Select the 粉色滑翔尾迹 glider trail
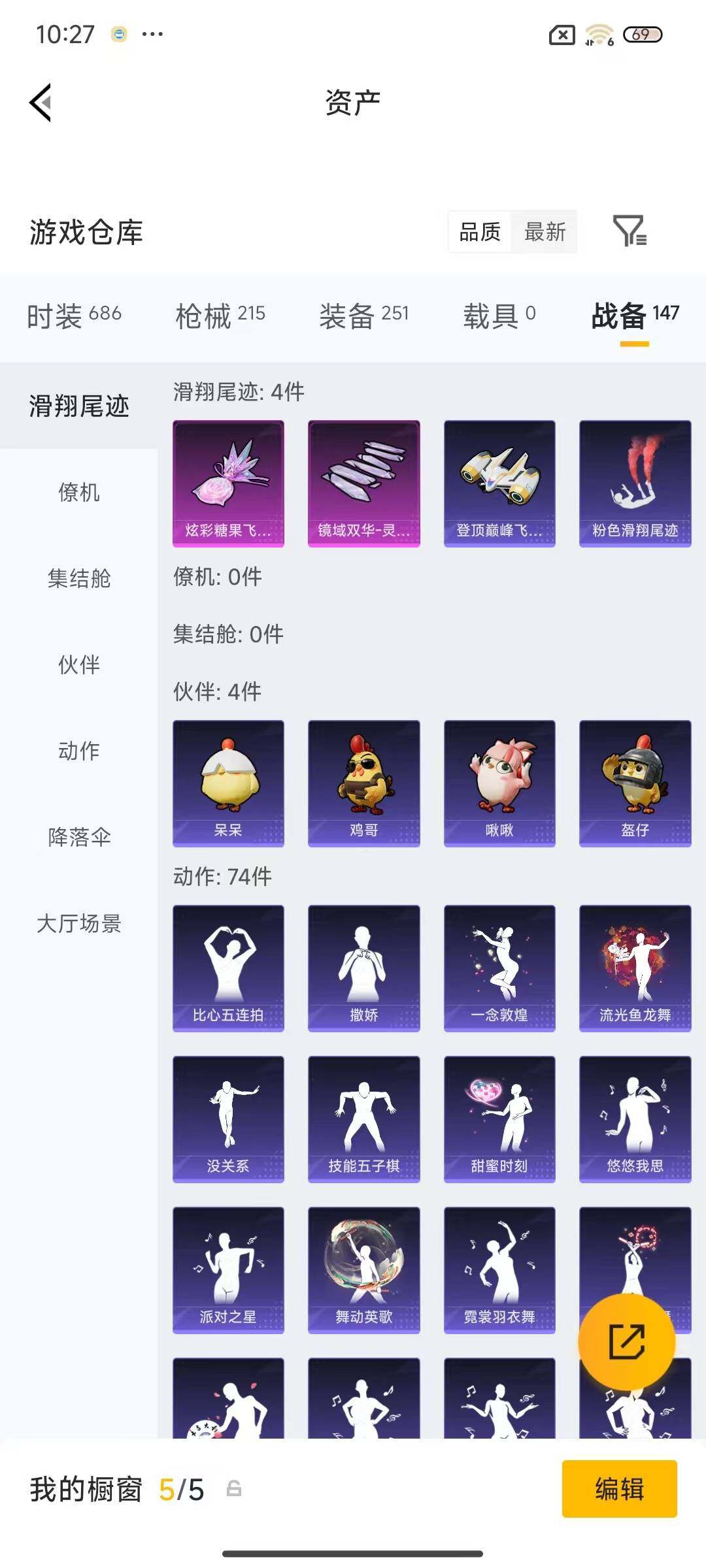 click(634, 481)
